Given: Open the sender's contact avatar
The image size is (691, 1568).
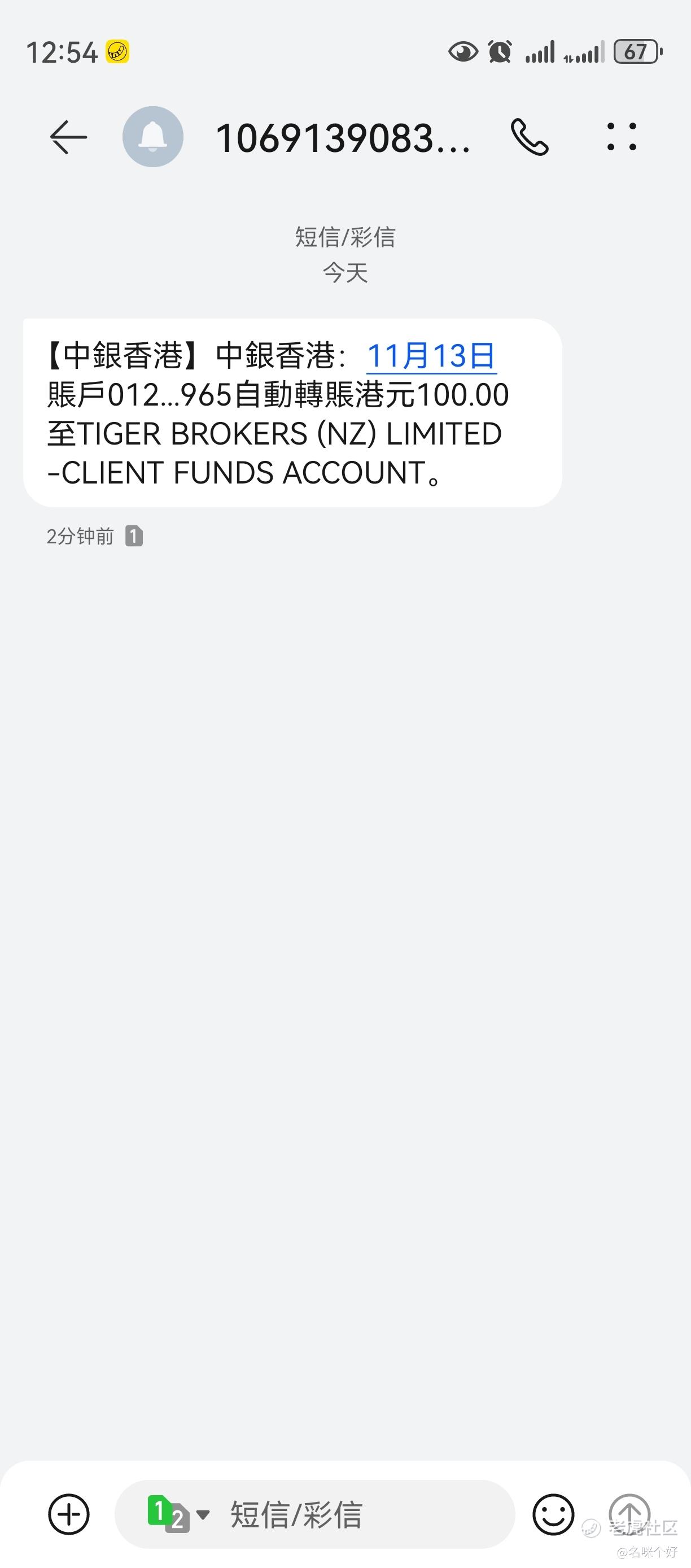Looking at the screenshot, I should 152,137.
